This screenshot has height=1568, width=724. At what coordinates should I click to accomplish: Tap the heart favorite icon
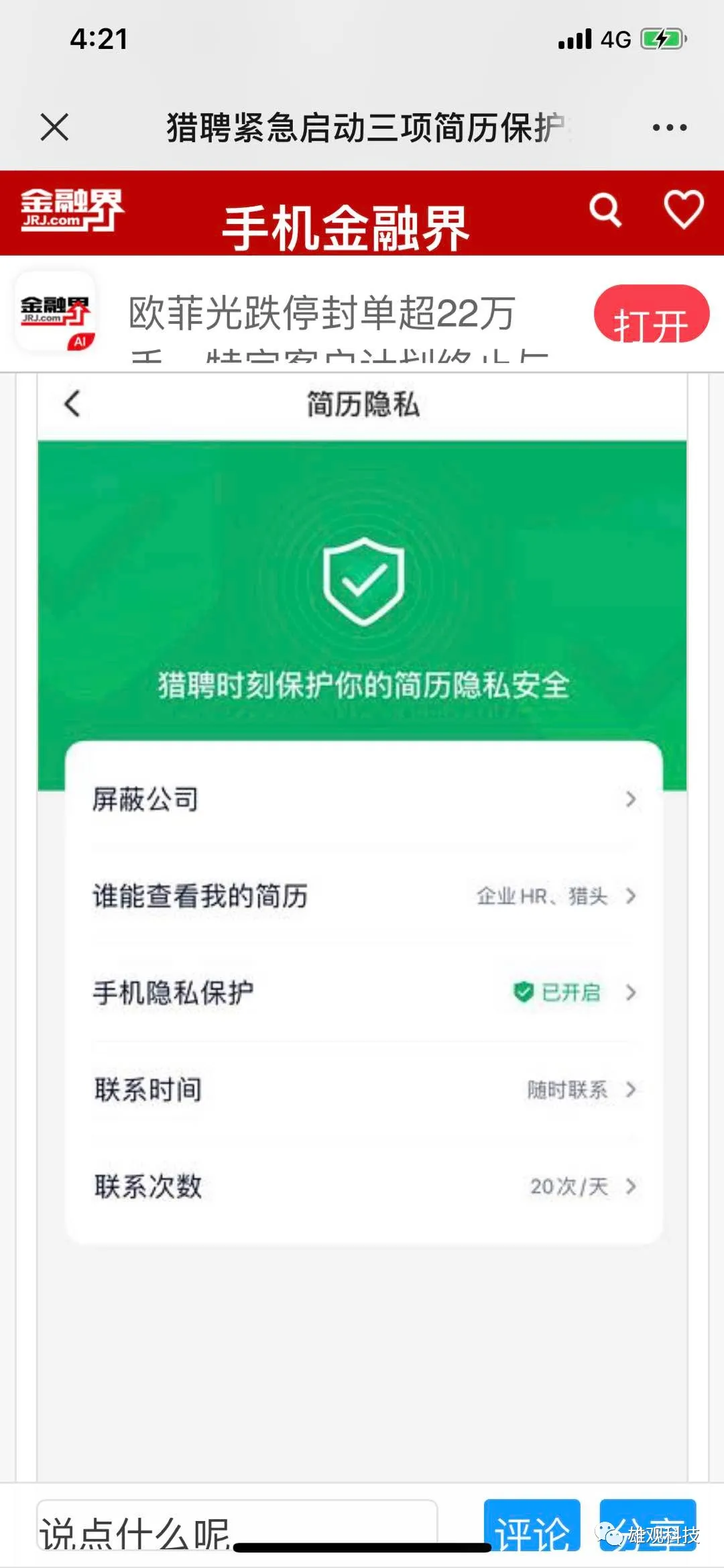pyautogui.click(x=683, y=209)
